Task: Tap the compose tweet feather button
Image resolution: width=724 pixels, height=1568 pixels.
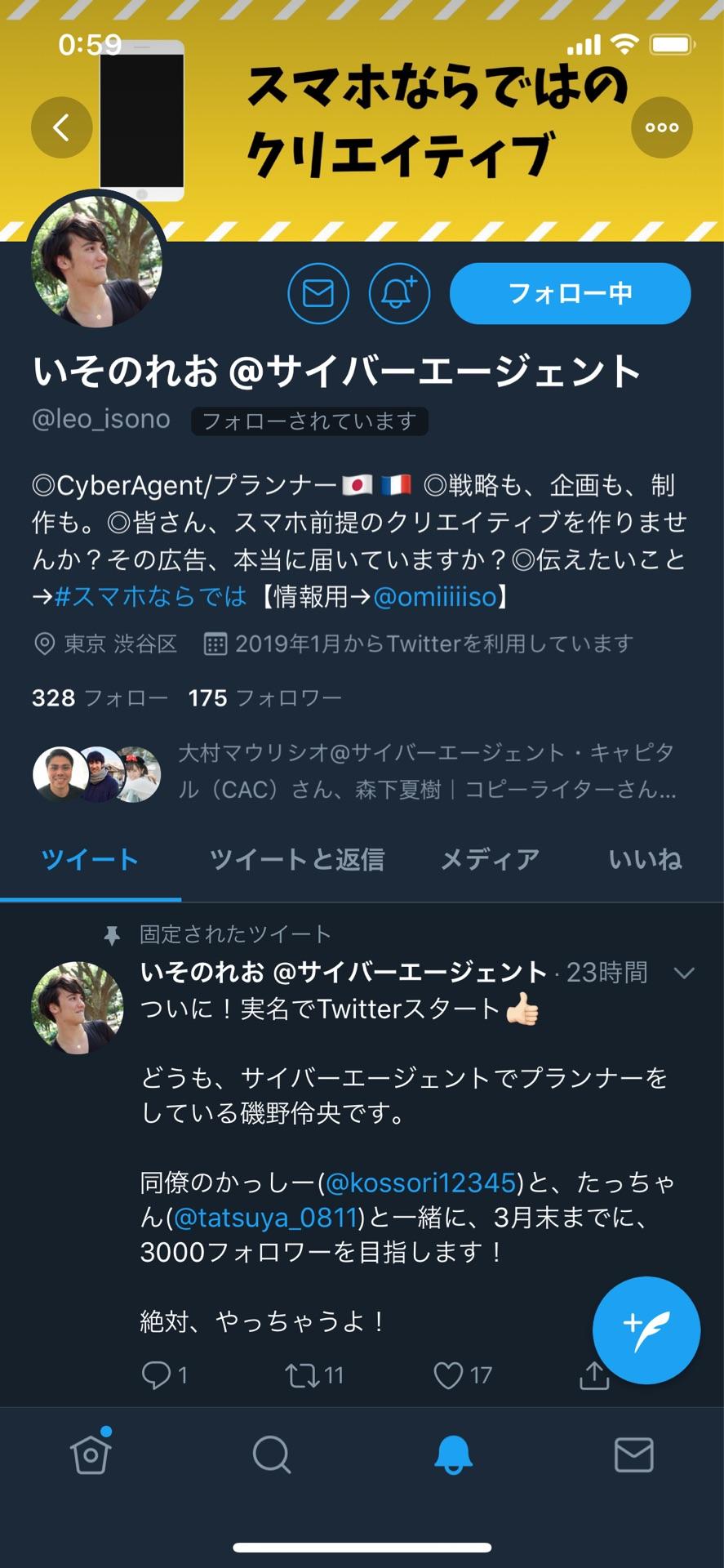Action: [x=646, y=1330]
